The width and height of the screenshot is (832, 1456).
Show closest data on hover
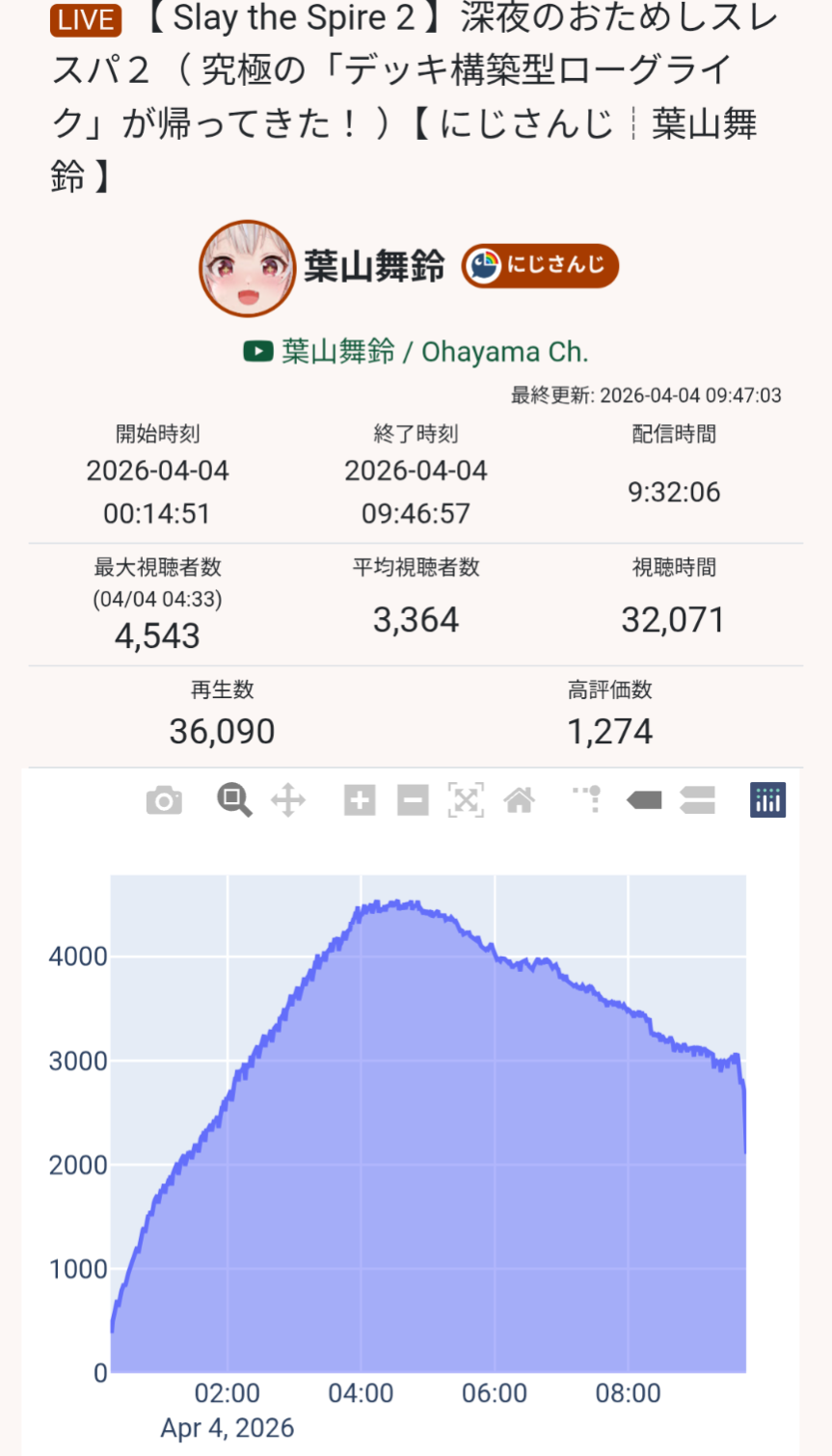tap(644, 800)
